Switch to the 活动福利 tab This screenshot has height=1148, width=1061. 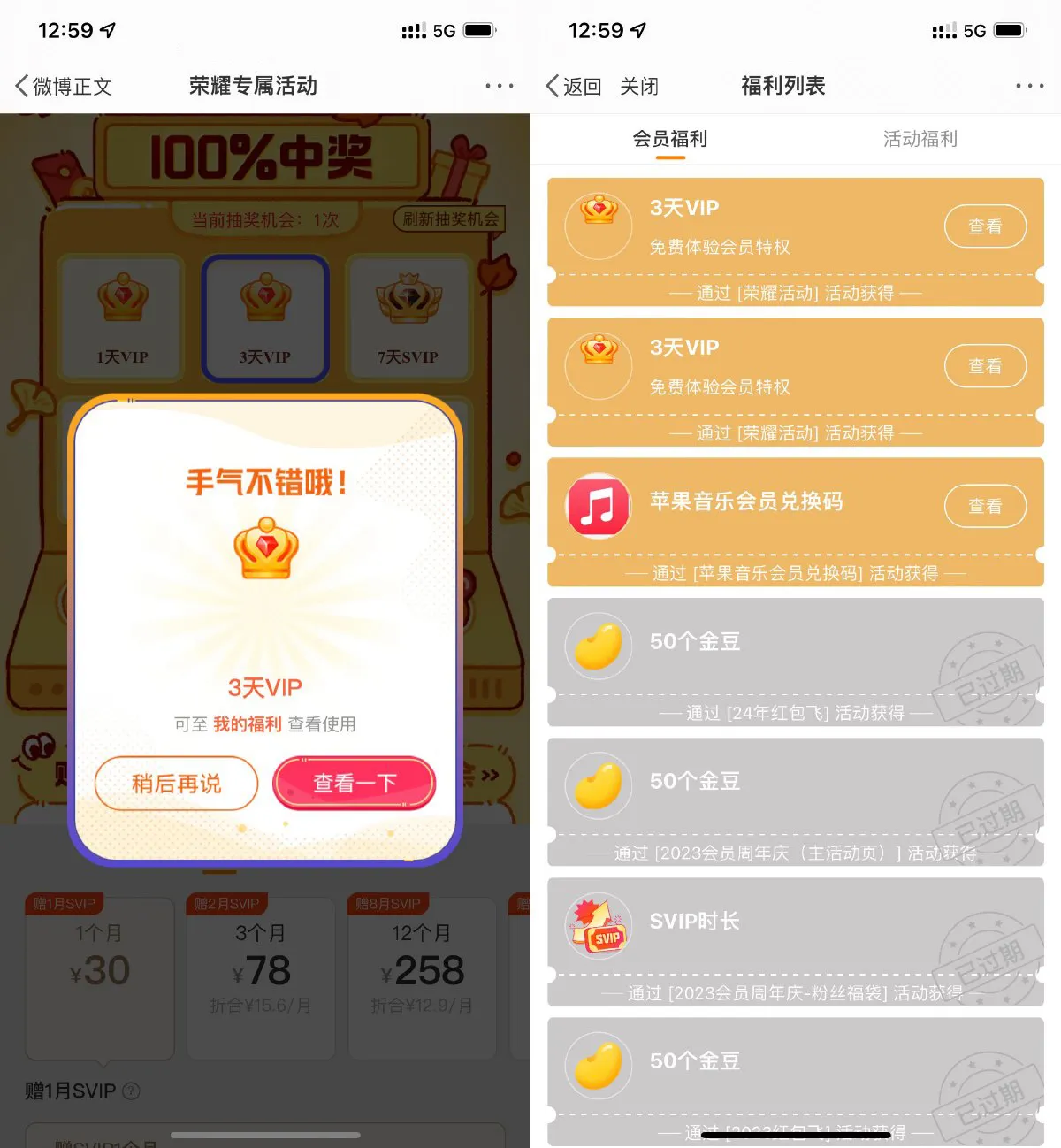pos(920,139)
